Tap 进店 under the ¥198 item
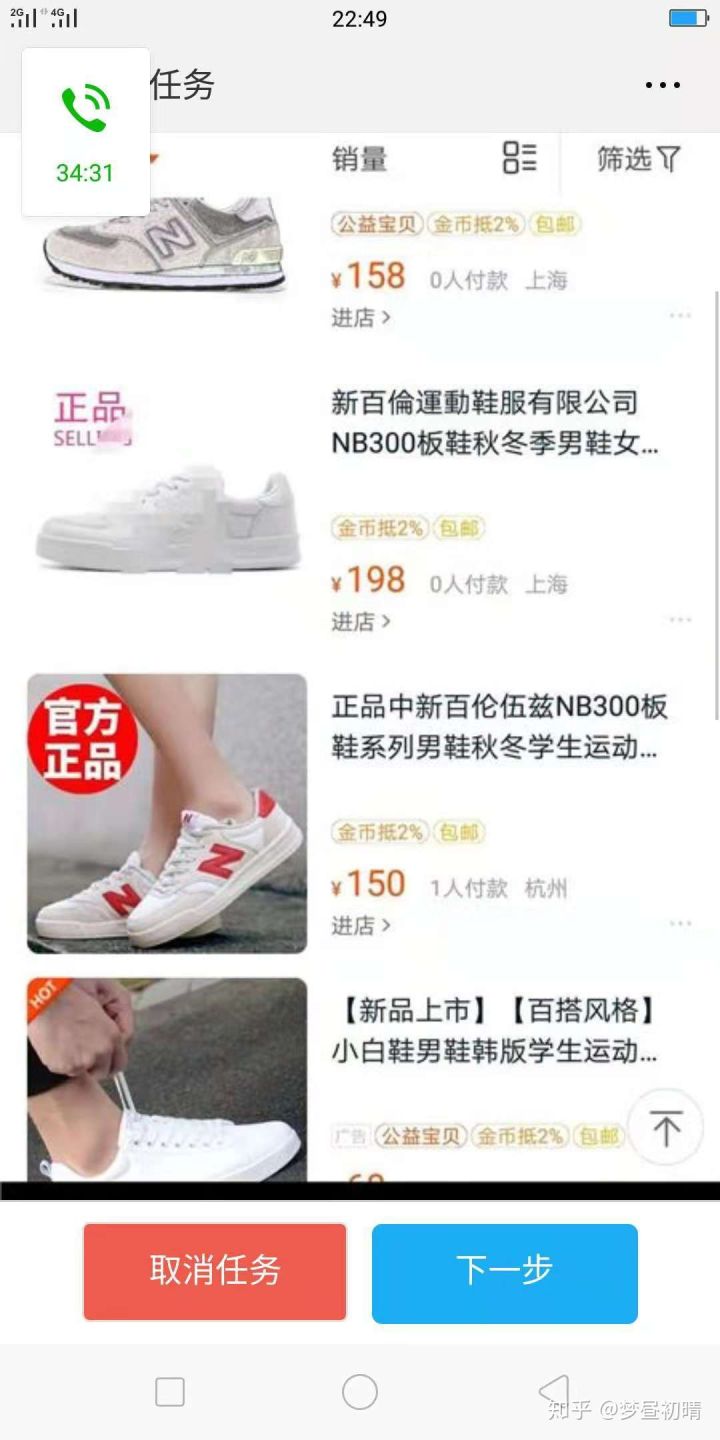Screen dimensions: 720x1440 [x=360, y=622]
